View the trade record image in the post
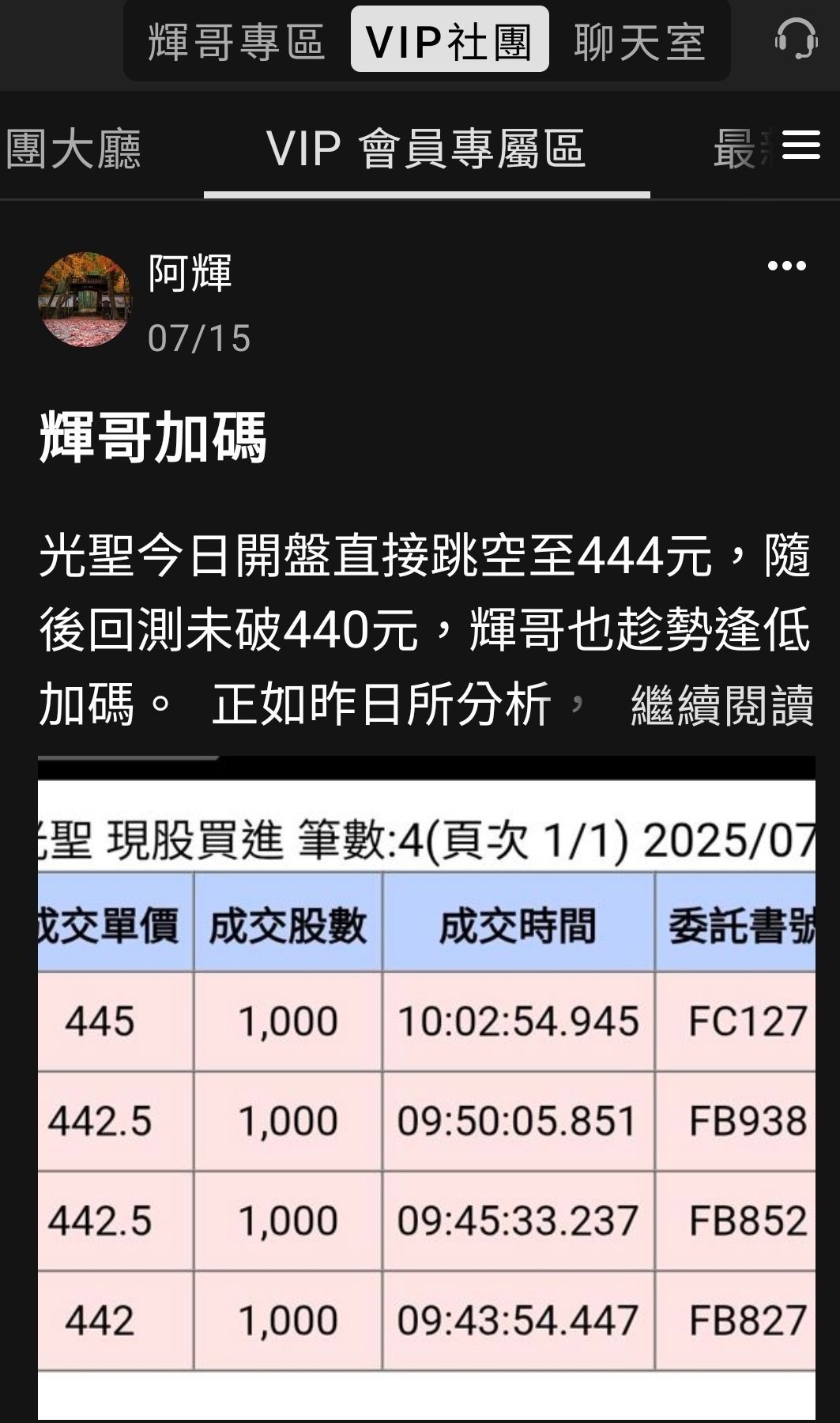This screenshot has height=1423, width=840. tap(427, 1088)
